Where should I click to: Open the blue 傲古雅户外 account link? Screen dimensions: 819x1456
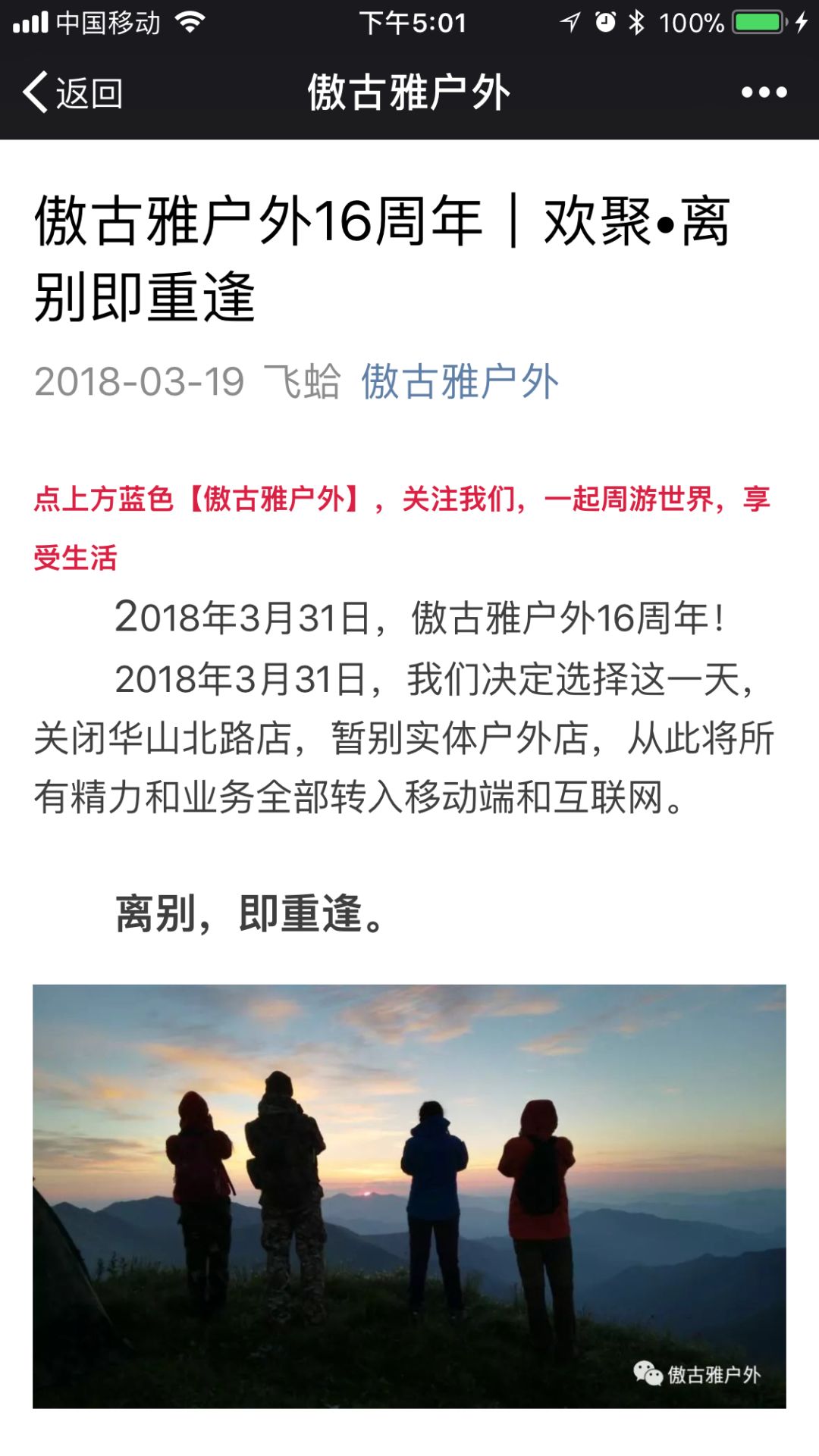[x=460, y=381]
